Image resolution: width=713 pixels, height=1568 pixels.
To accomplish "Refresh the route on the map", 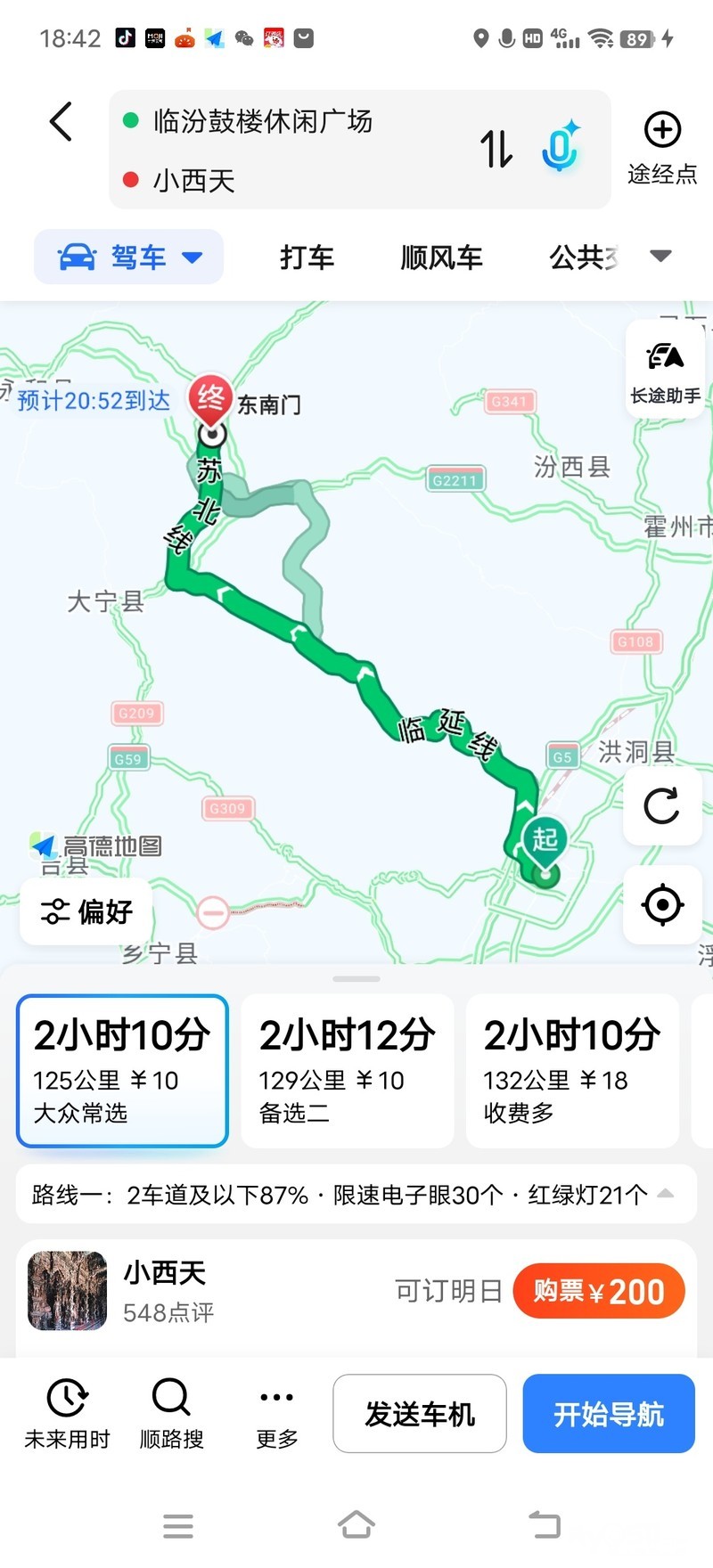I will click(661, 806).
